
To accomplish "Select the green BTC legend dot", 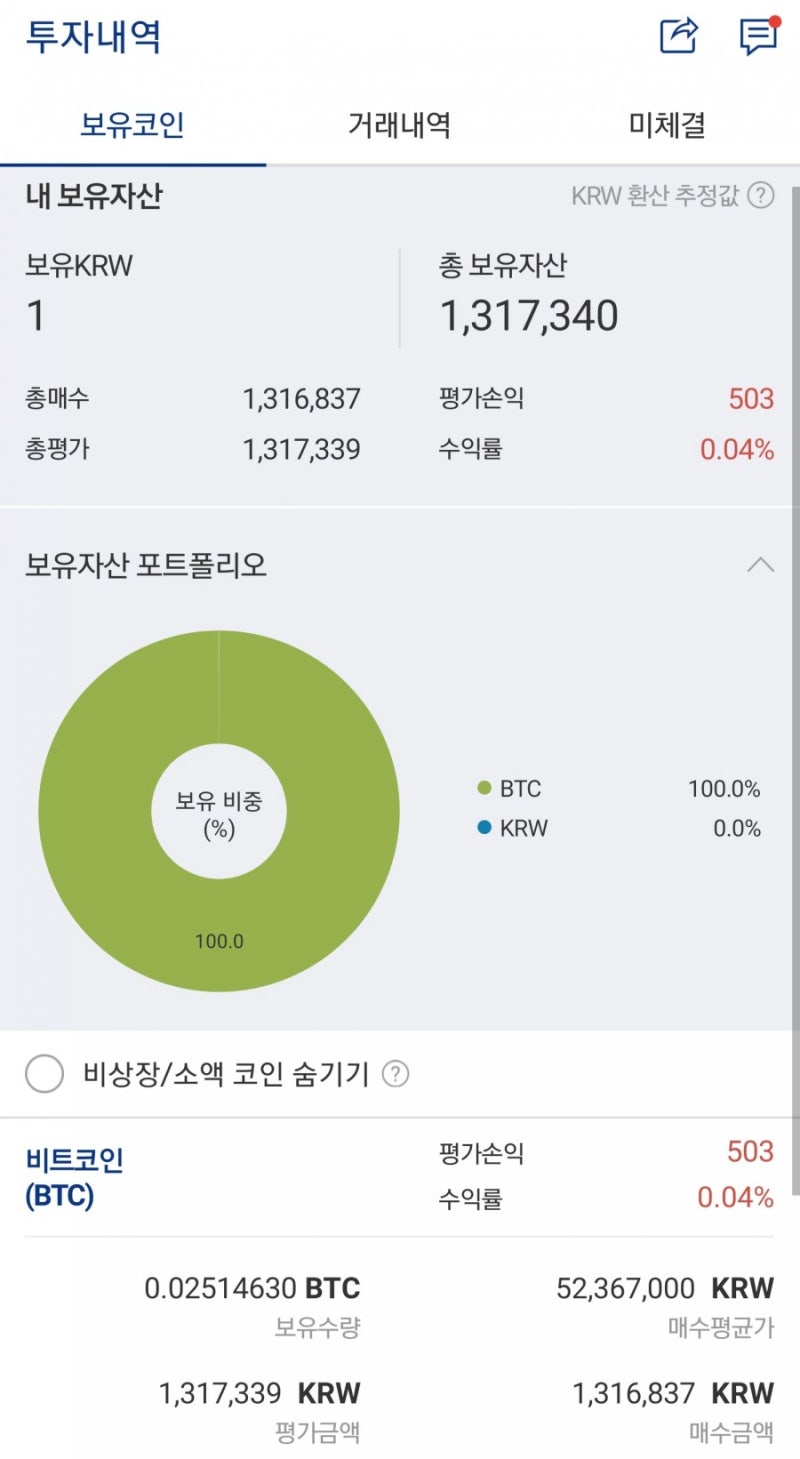I will [x=485, y=789].
